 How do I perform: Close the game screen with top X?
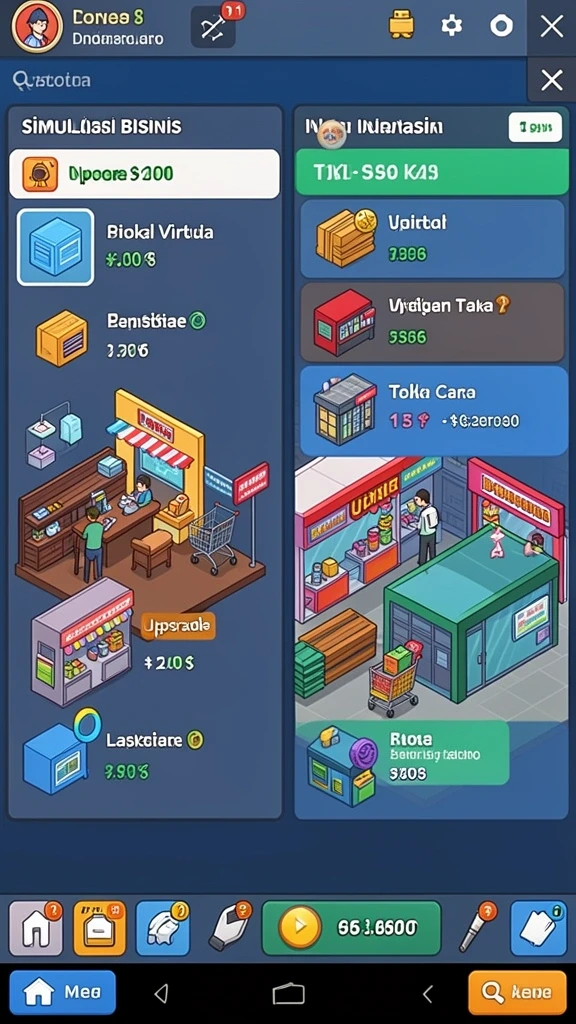tap(552, 27)
